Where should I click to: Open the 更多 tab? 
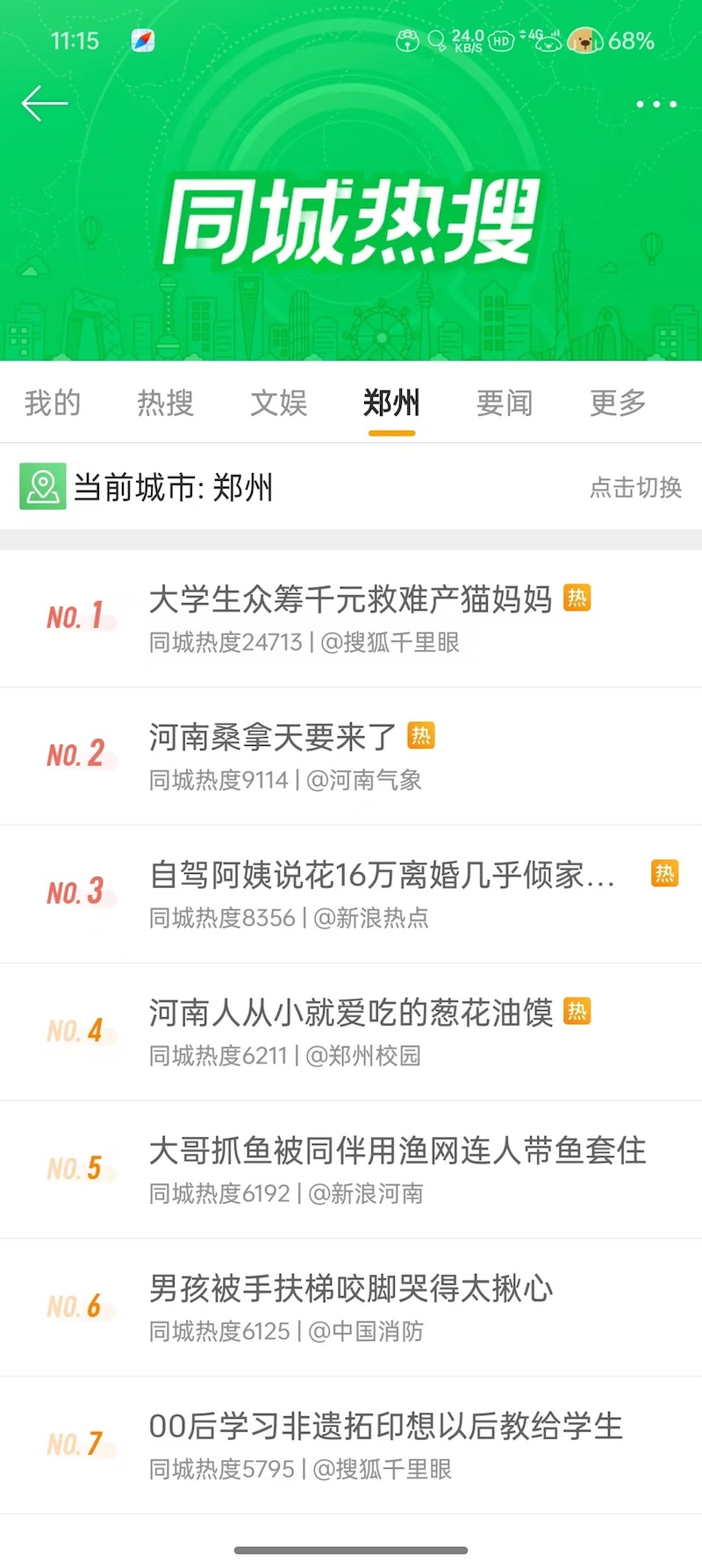pos(618,404)
